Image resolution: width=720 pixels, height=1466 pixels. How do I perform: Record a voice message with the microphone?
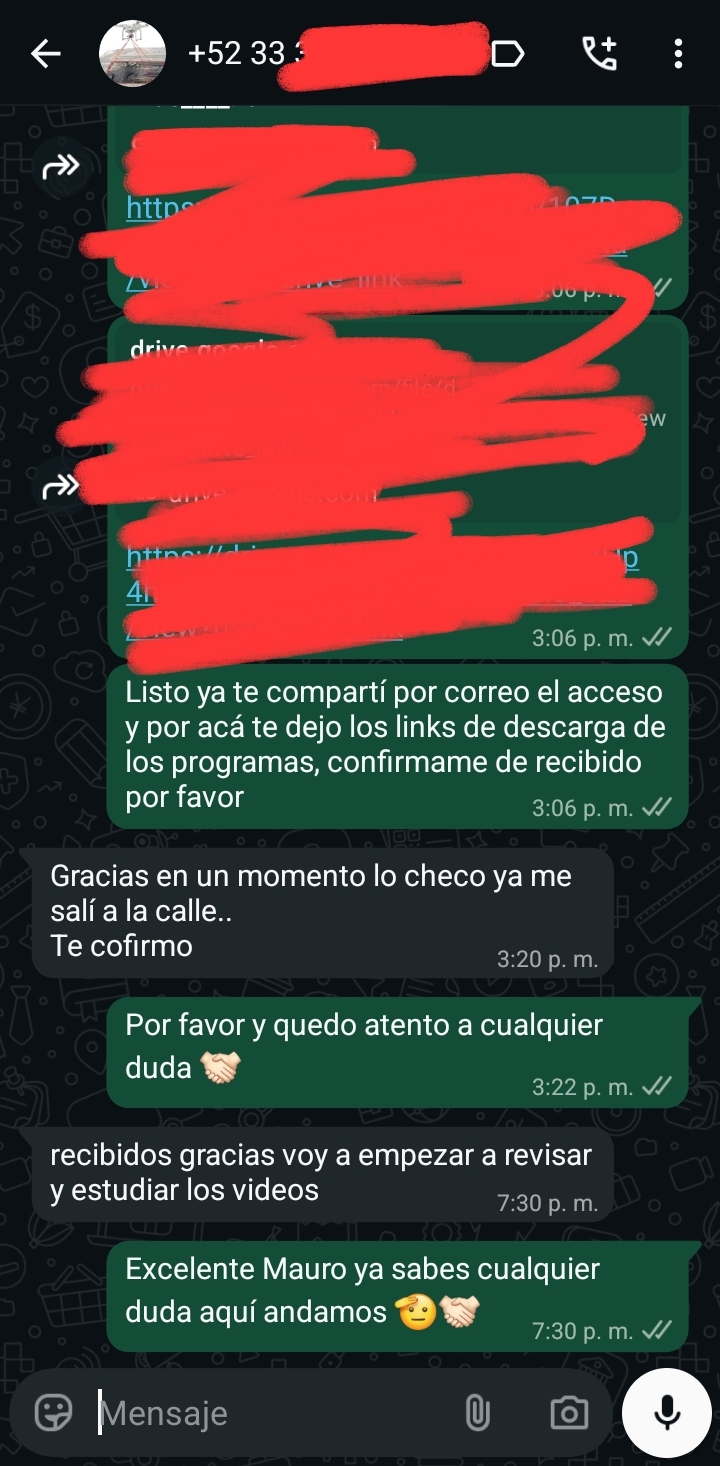point(666,1412)
